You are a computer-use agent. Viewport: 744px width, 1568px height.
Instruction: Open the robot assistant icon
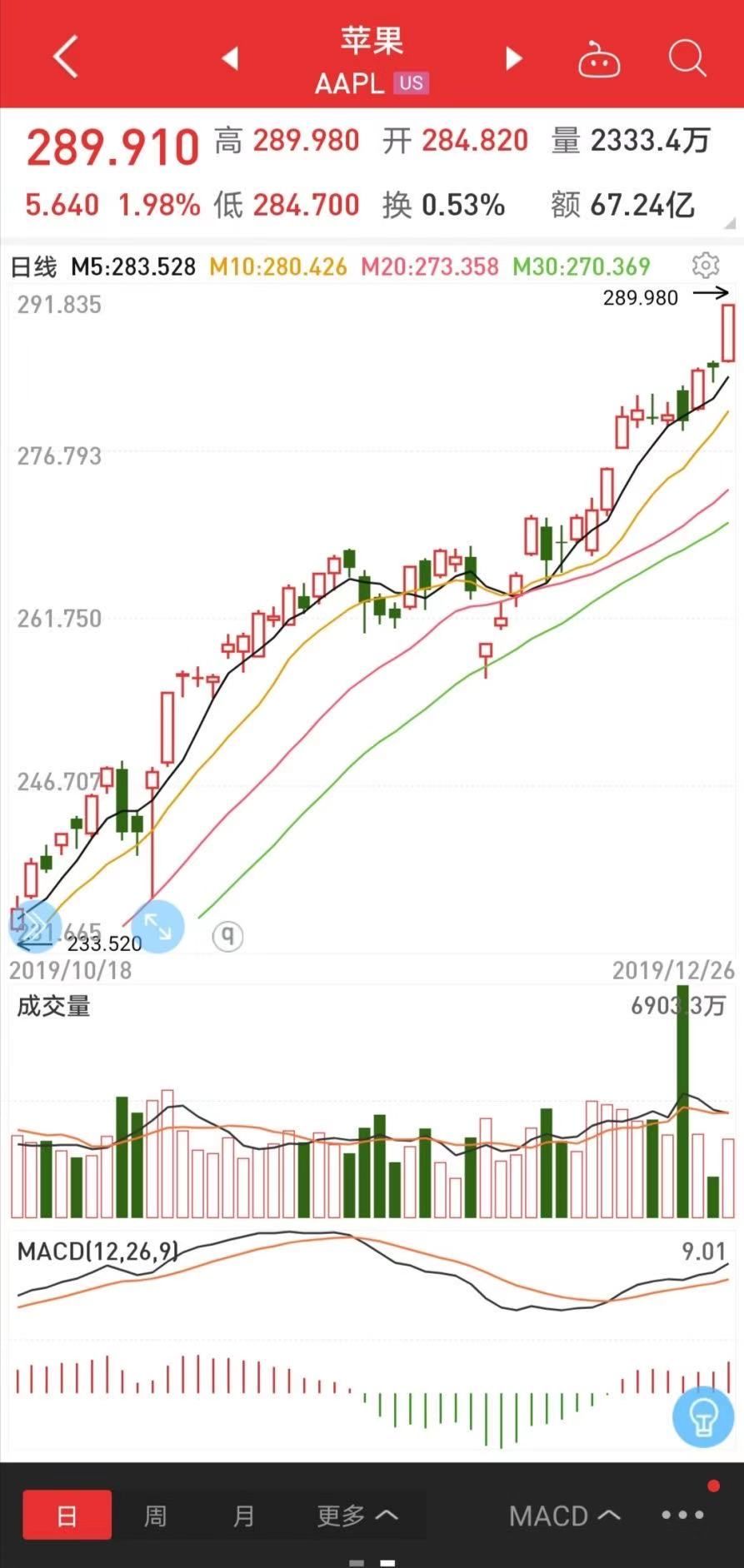coord(599,58)
